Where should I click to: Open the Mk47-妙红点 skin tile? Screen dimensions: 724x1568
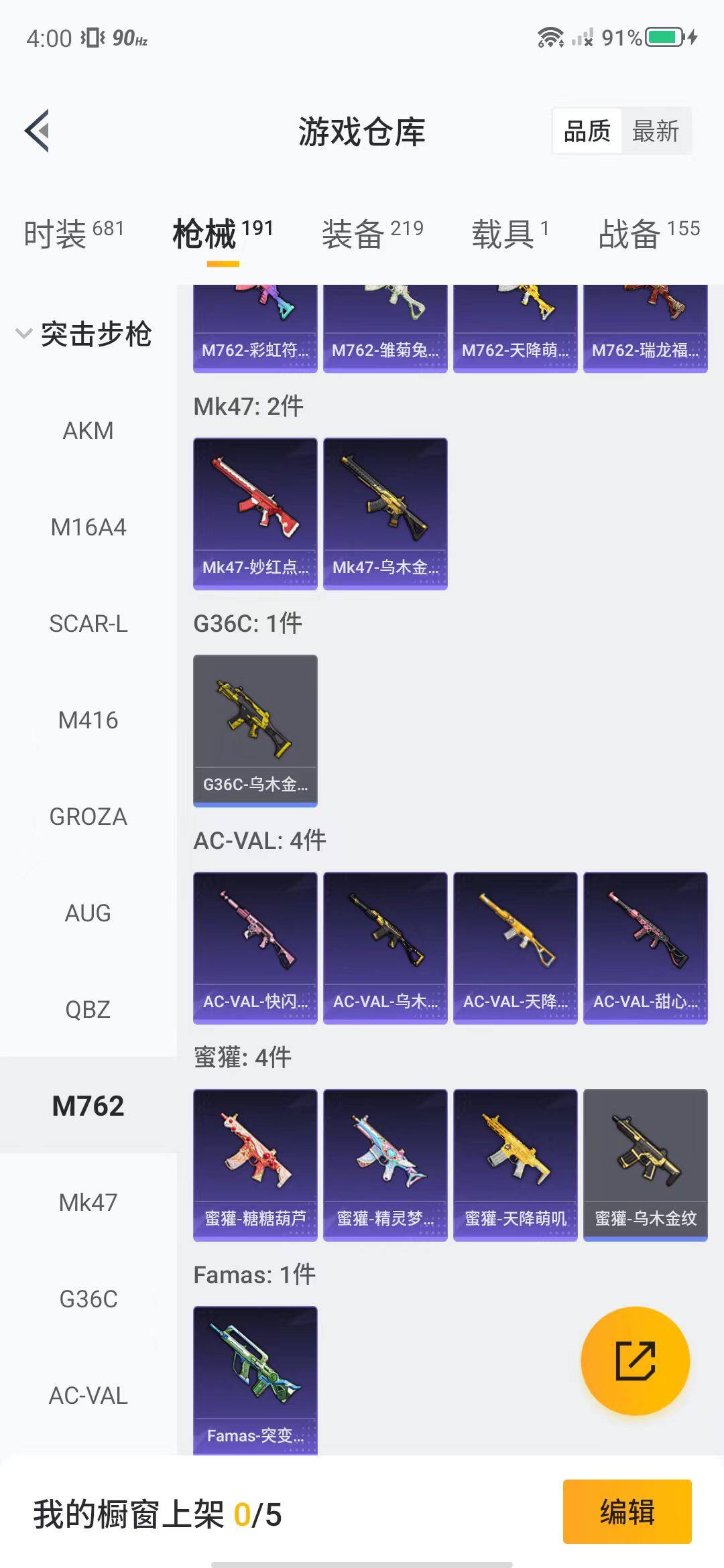pos(255,513)
